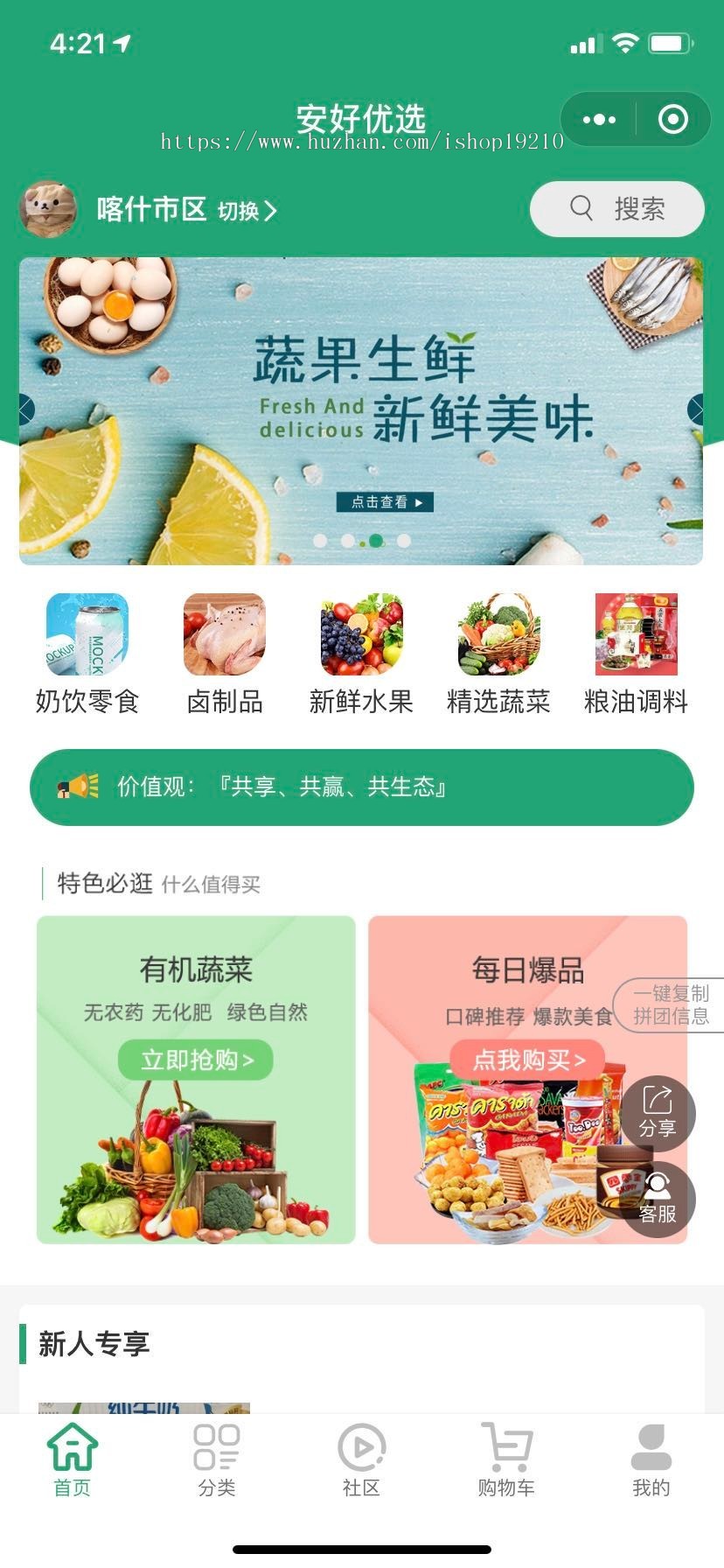
Task: Open the 蔬果生鲜 banner
Action: [x=361, y=410]
